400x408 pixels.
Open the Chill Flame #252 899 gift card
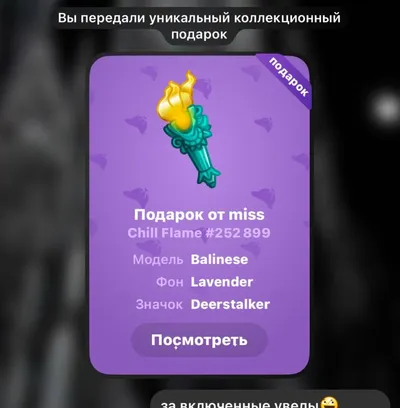coord(199,214)
